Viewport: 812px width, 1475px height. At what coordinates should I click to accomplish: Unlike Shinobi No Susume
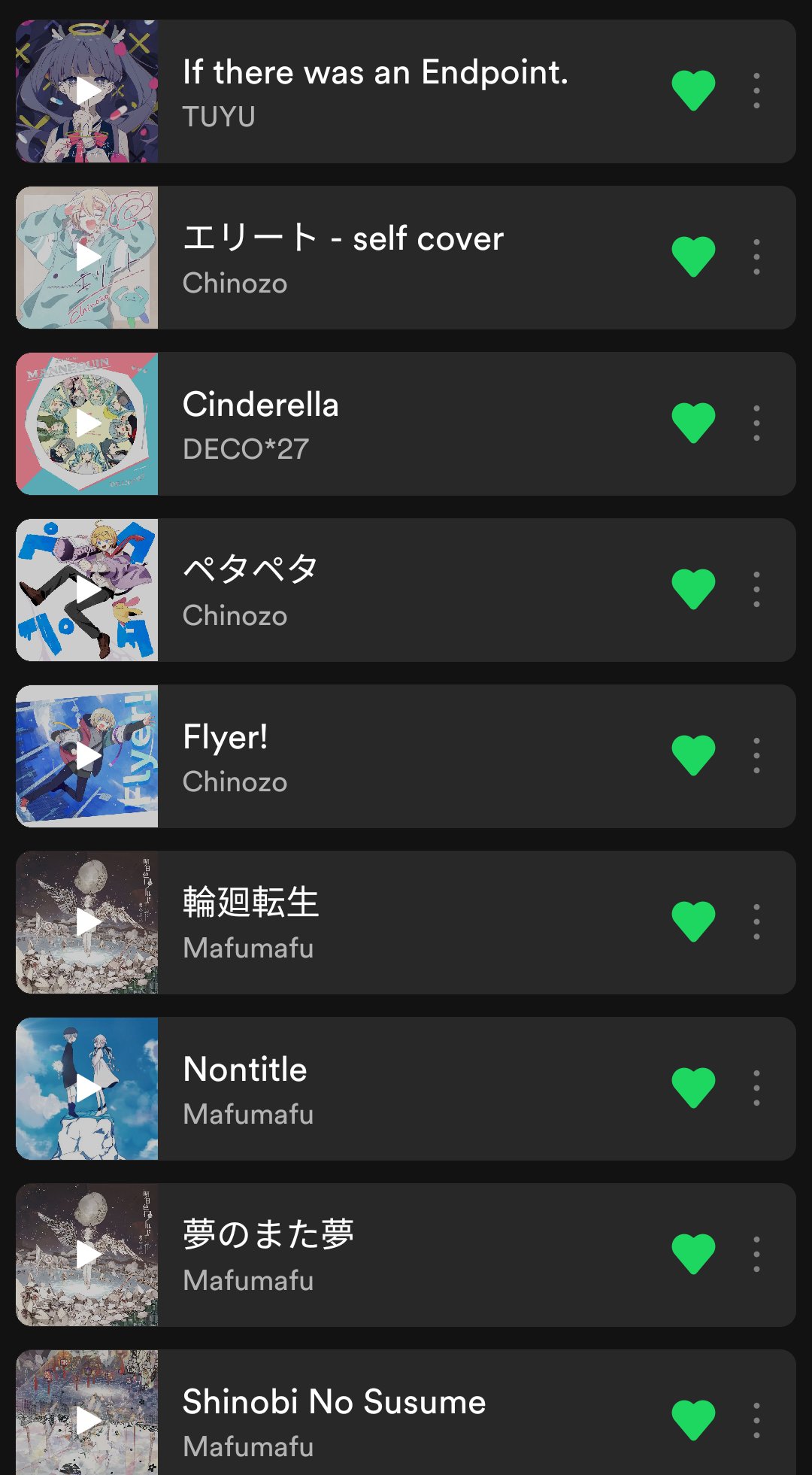(693, 1420)
